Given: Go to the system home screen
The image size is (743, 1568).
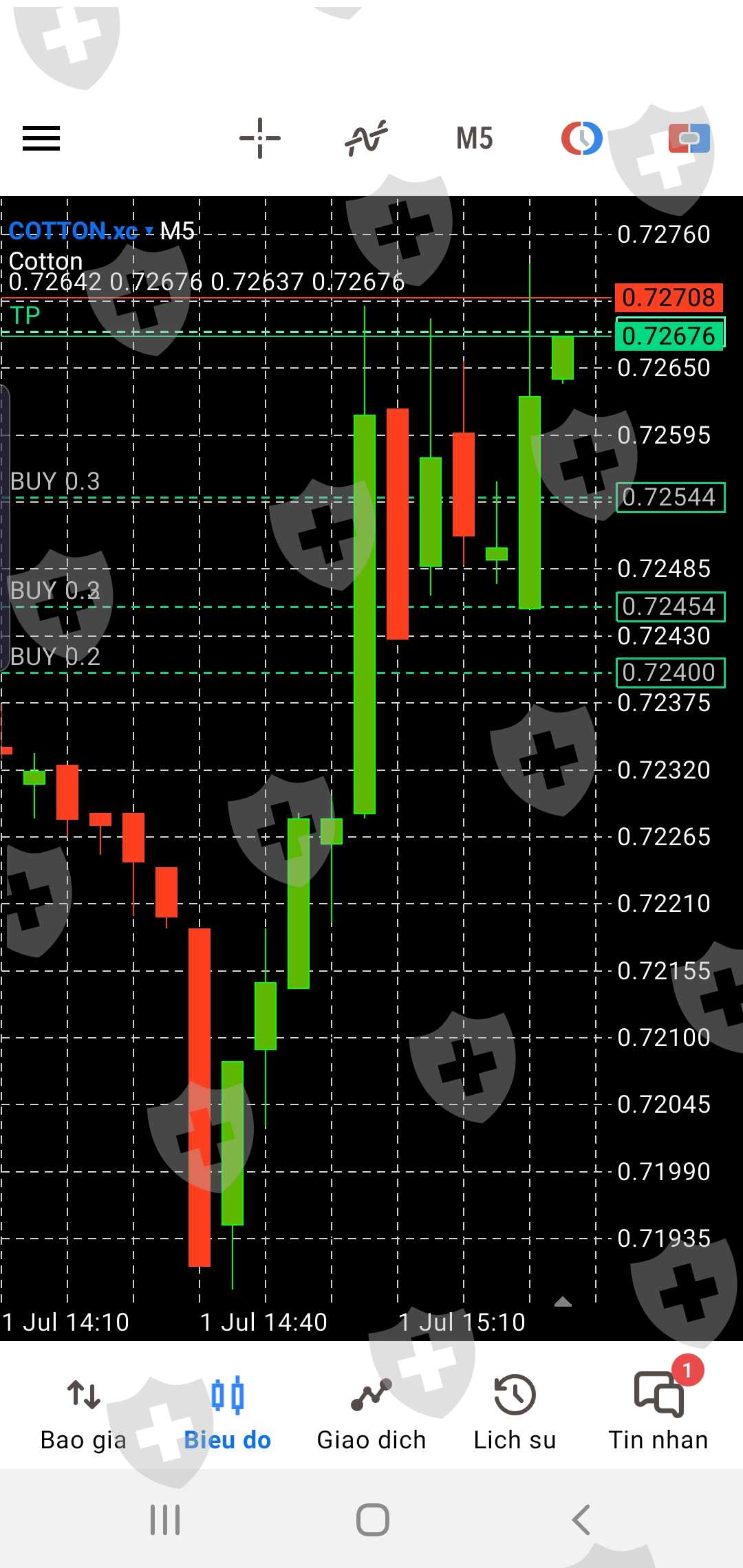Looking at the screenshot, I should coord(372,1520).
